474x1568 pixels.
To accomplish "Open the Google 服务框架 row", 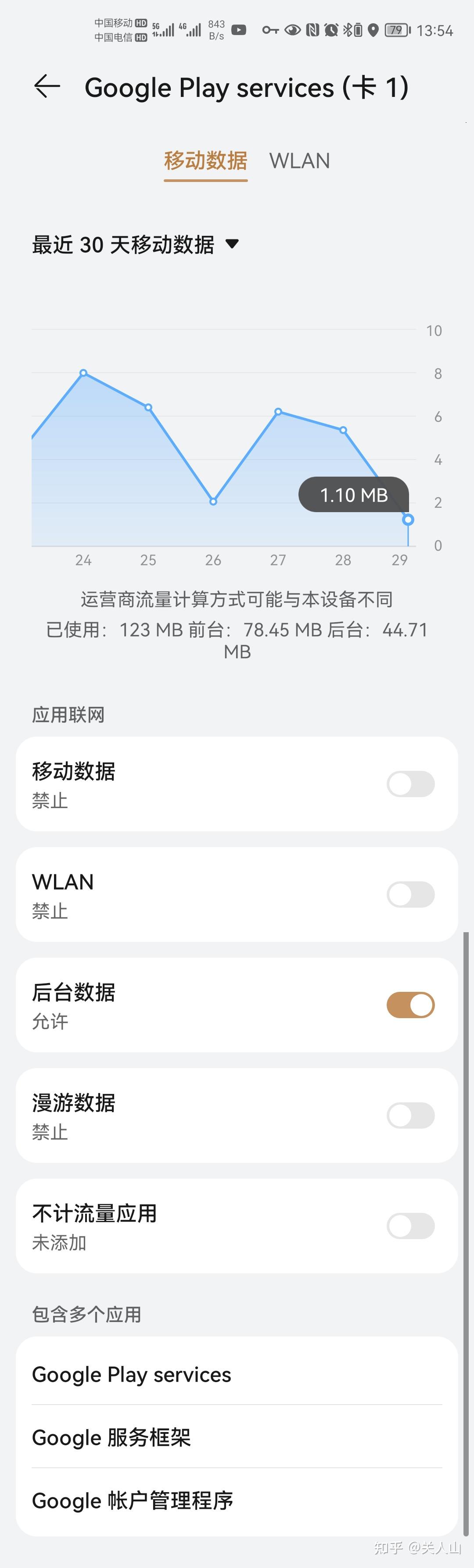I will point(237,1437).
